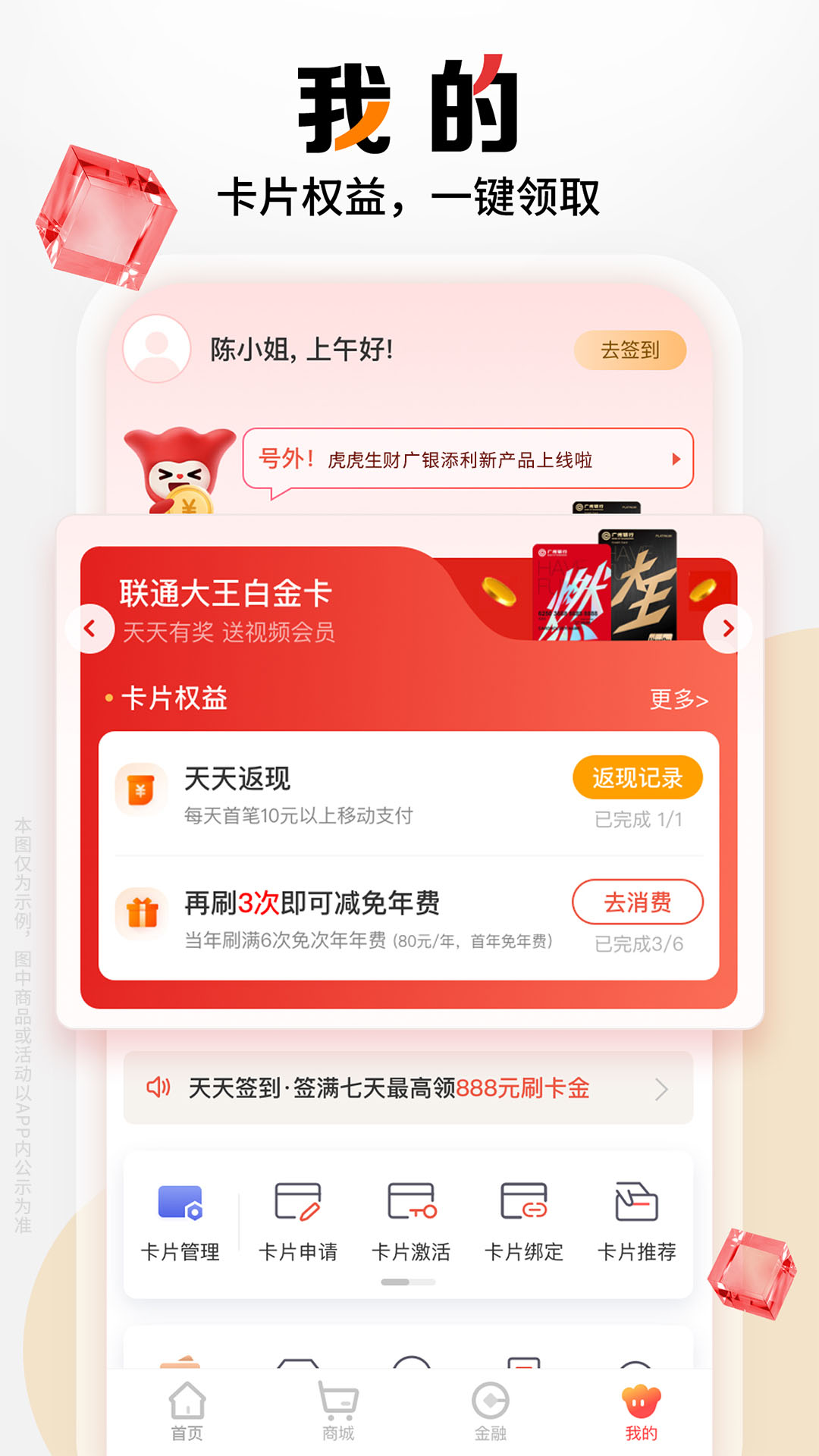Image resolution: width=819 pixels, height=1456 pixels.
Task: Click the 去消费 spend button
Action: pos(638,904)
